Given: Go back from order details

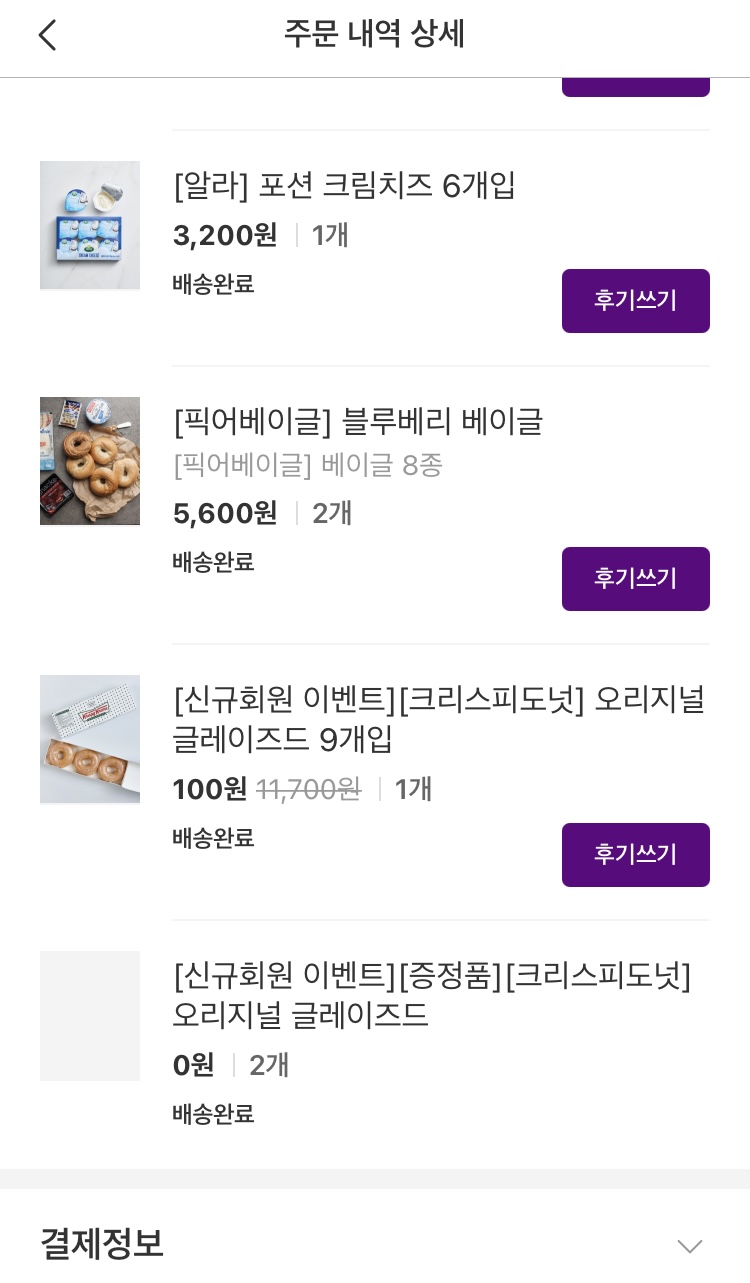Looking at the screenshot, I should [x=47, y=36].
